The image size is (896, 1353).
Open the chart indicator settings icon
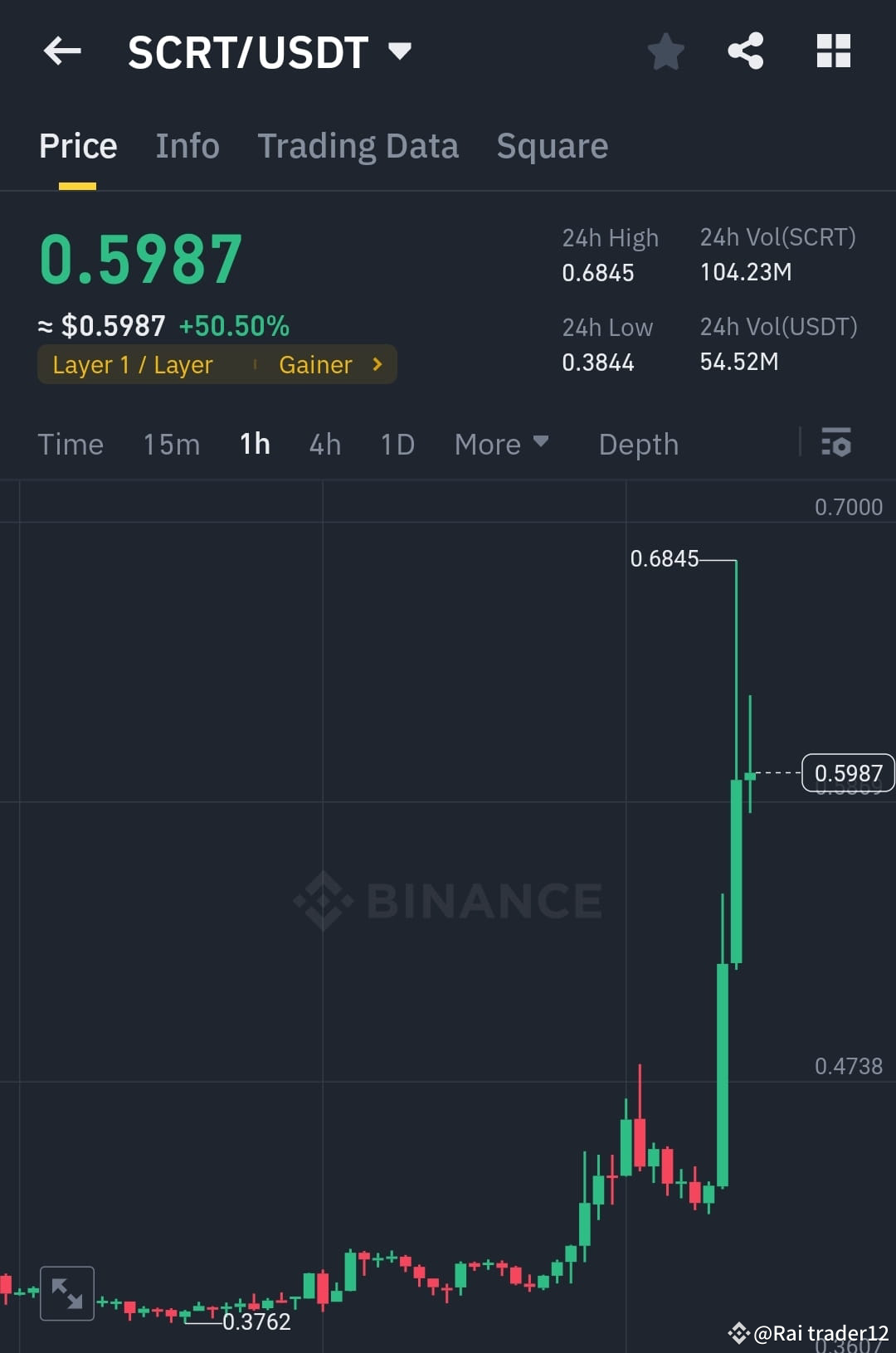(837, 444)
